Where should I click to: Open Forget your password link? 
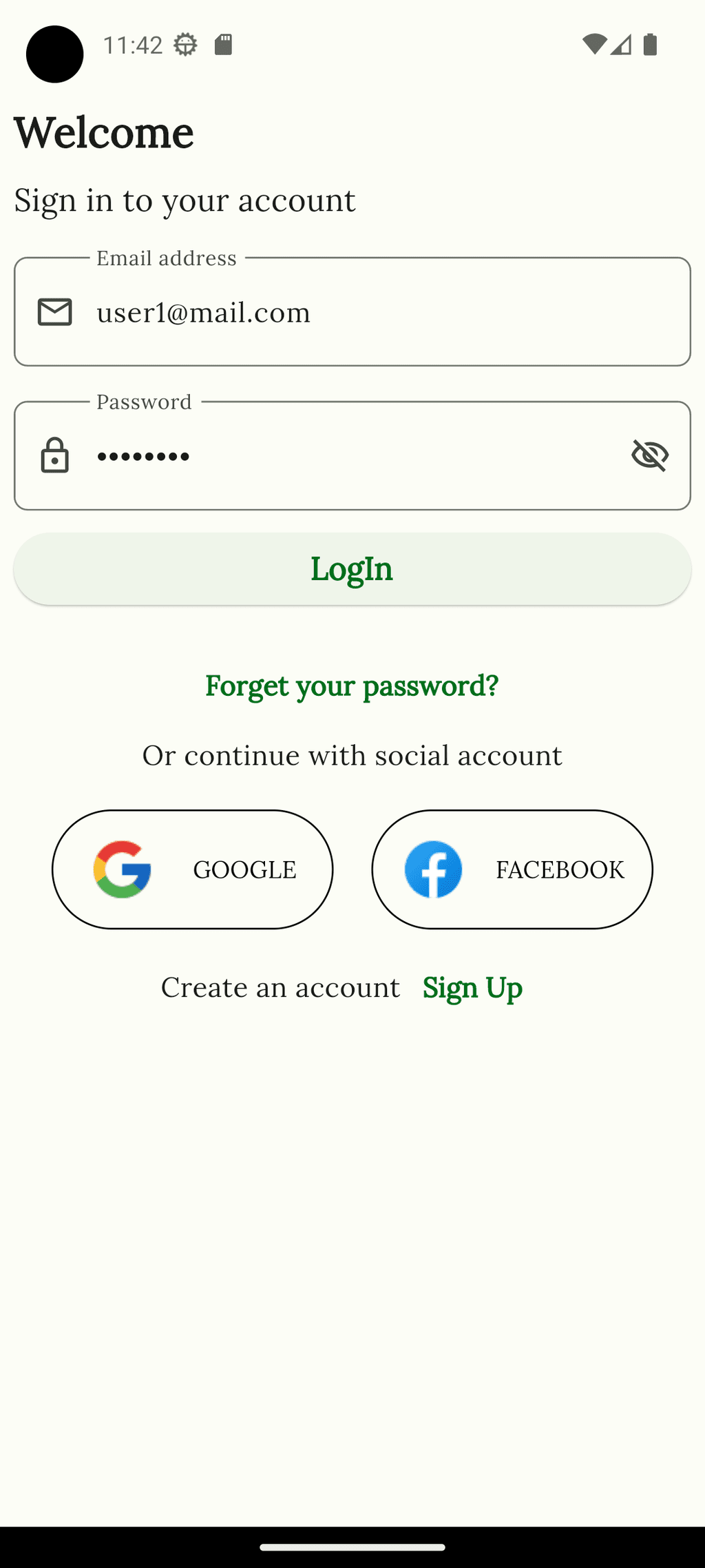click(352, 685)
